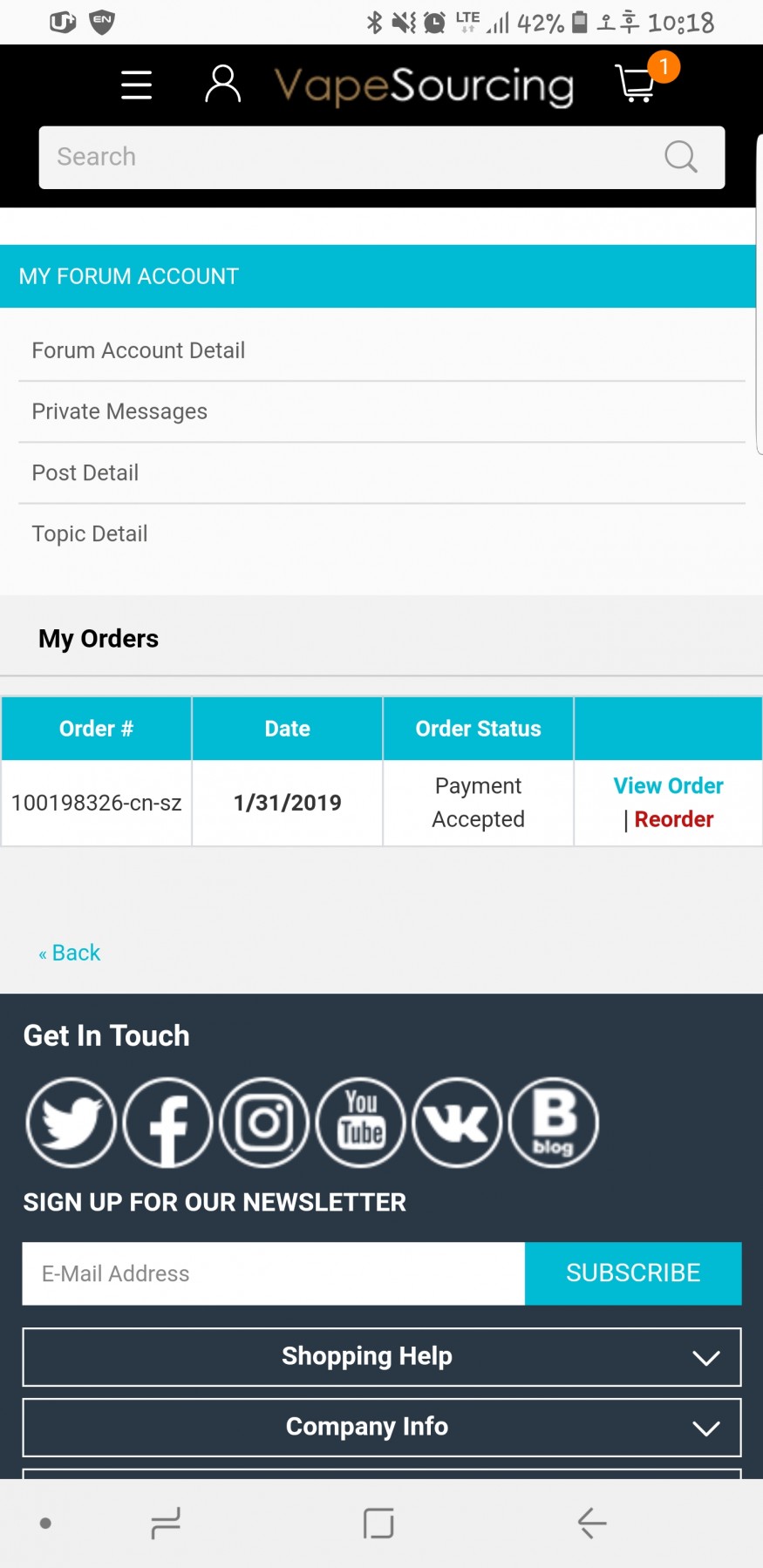Open the YouTube channel
The image size is (763, 1568).
361,1122
